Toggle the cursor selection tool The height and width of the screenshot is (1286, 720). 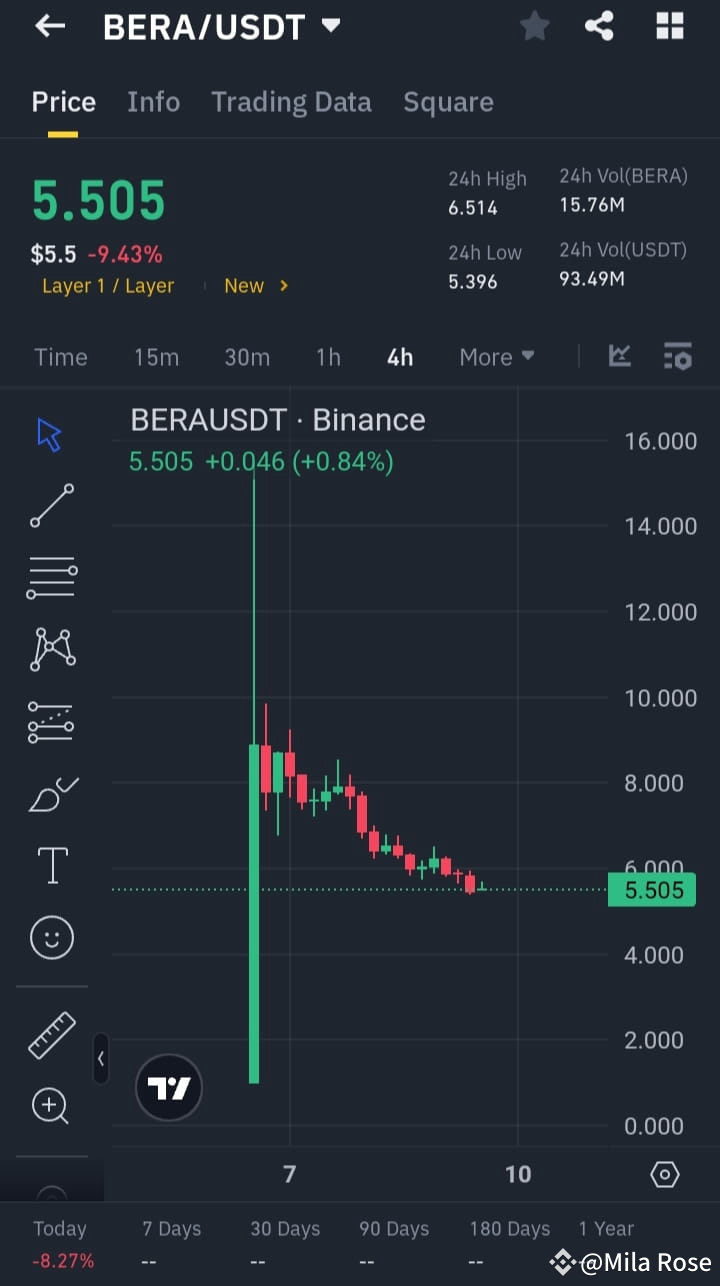tap(50, 434)
